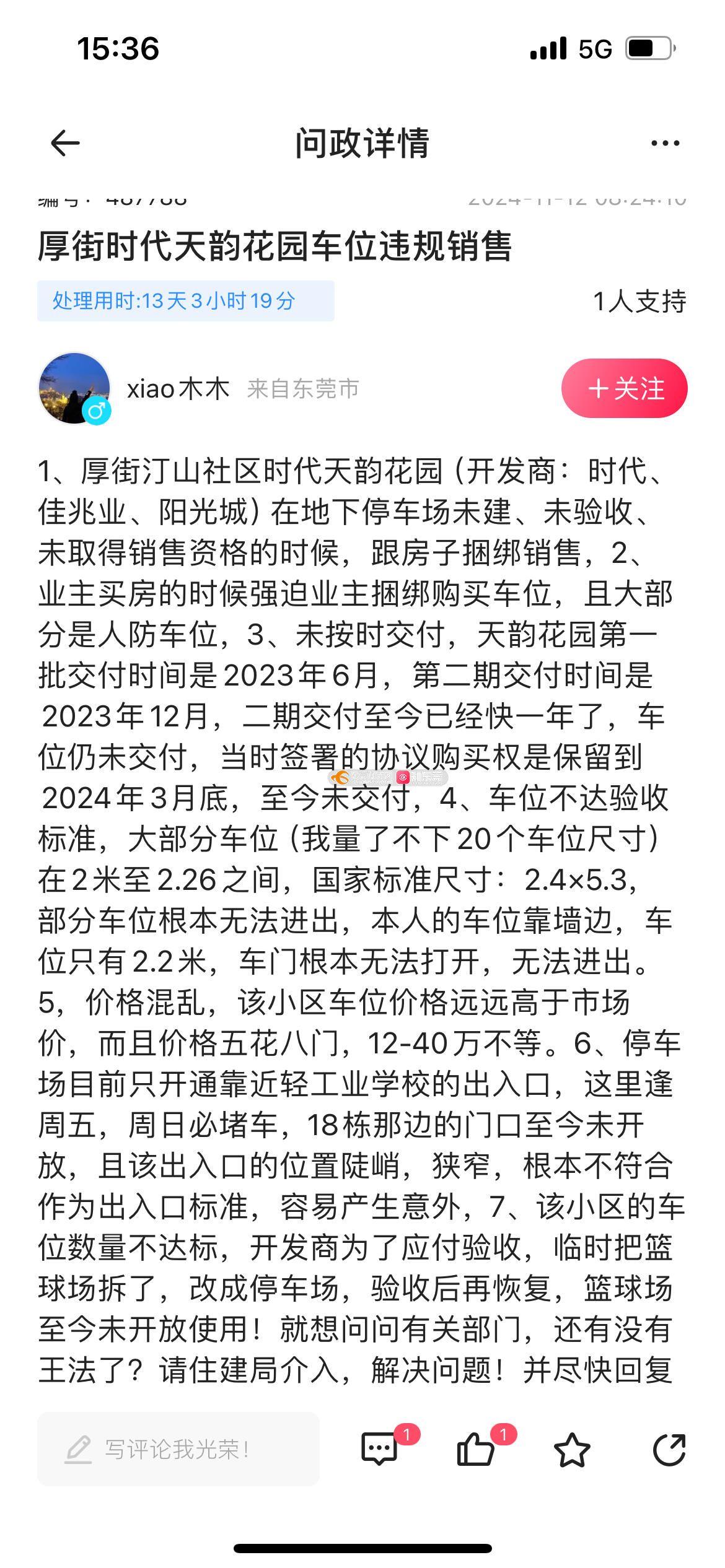Open the comments bubble icon
This screenshot has width=725, height=1568.
[x=379, y=1450]
